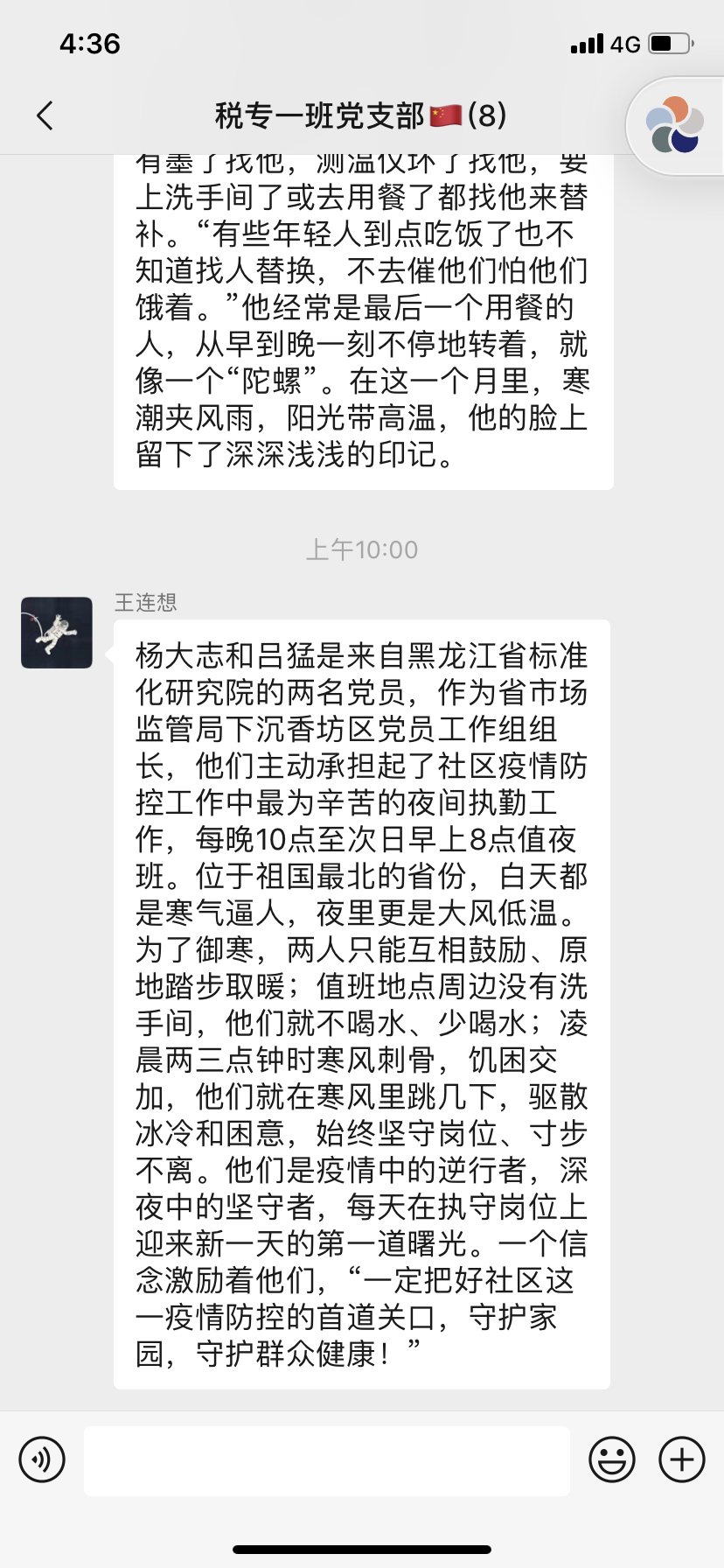Image resolution: width=724 pixels, height=1568 pixels.
Task: Open the floating colorful mini-program bubble
Action: click(674, 126)
